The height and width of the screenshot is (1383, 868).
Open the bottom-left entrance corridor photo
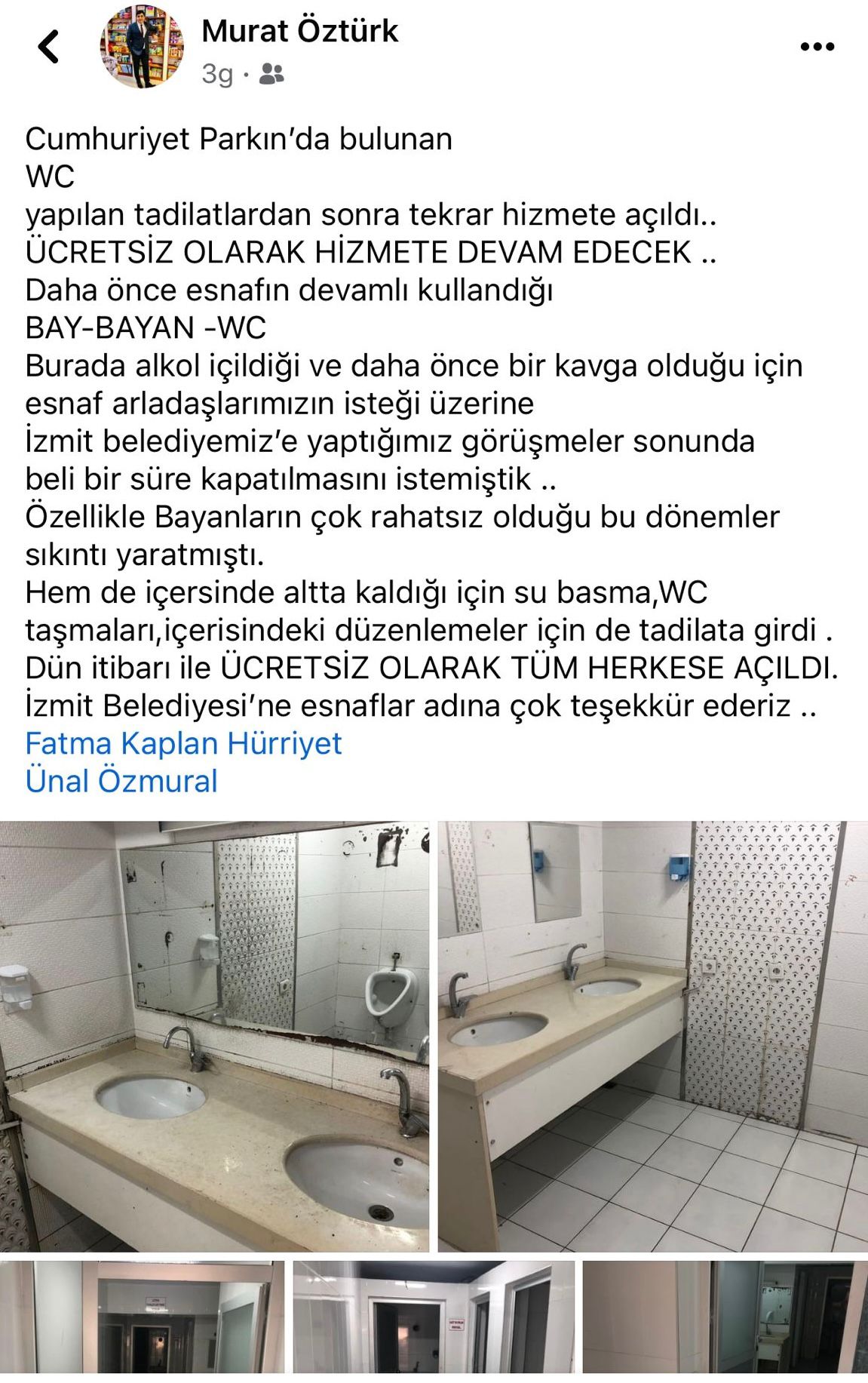click(x=142, y=1317)
